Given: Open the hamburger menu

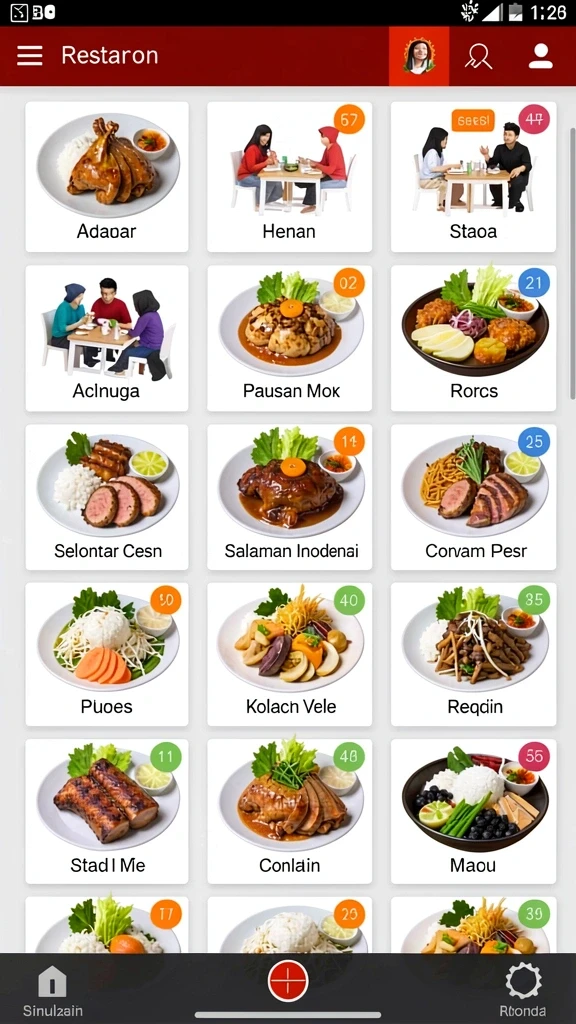Looking at the screenshot, I should point(29,56).
